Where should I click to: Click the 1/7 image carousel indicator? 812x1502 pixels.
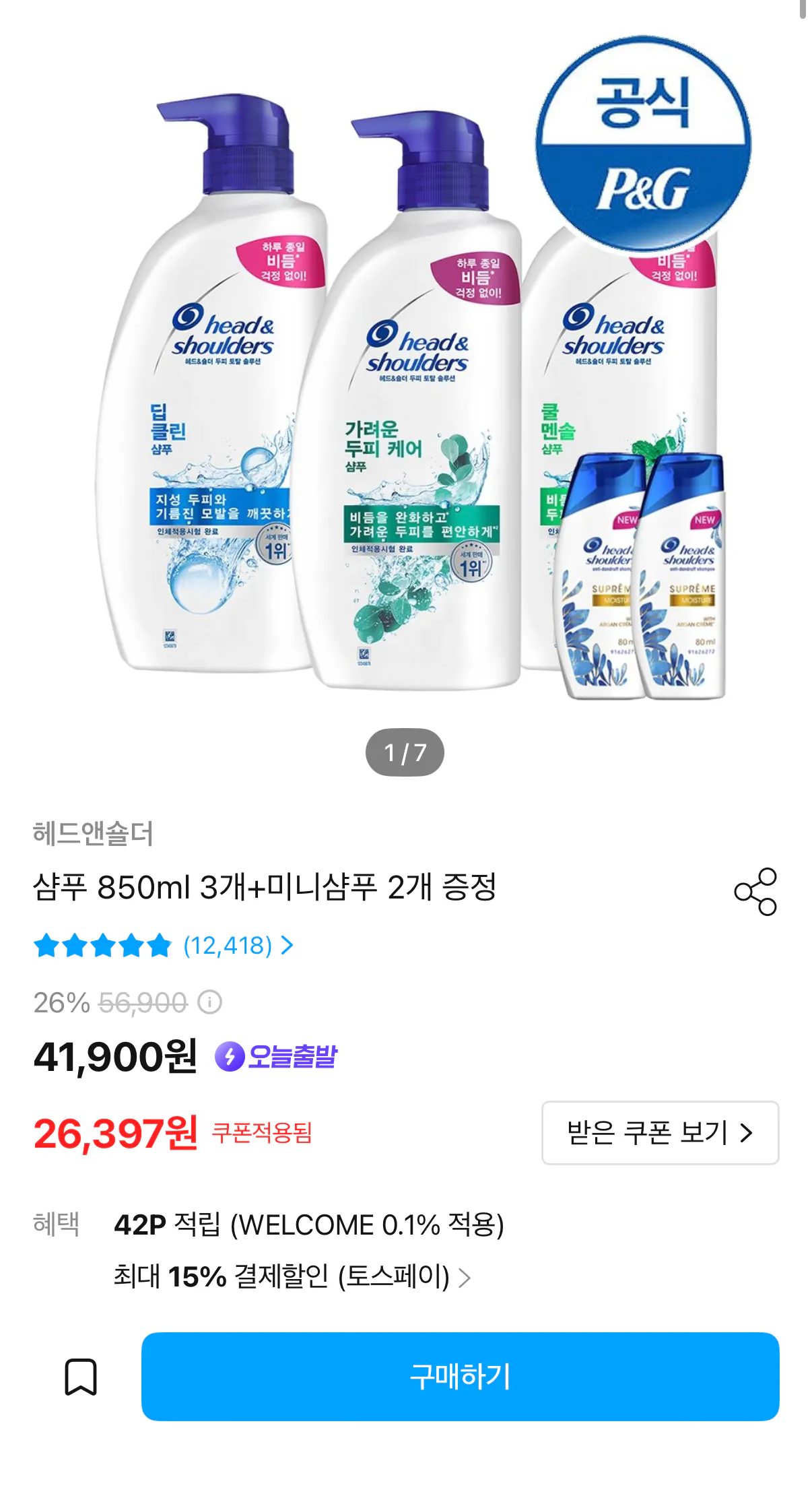tap(406, 752)
